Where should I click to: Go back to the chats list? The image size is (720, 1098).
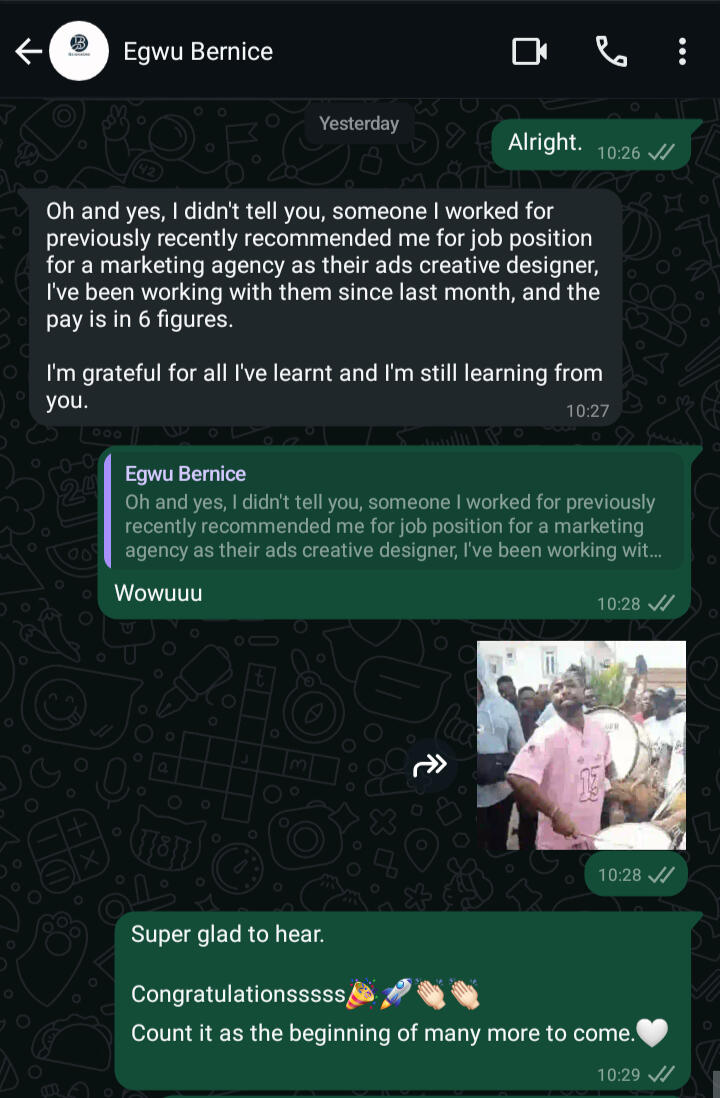pyautogui.click(x=28, y=52)
